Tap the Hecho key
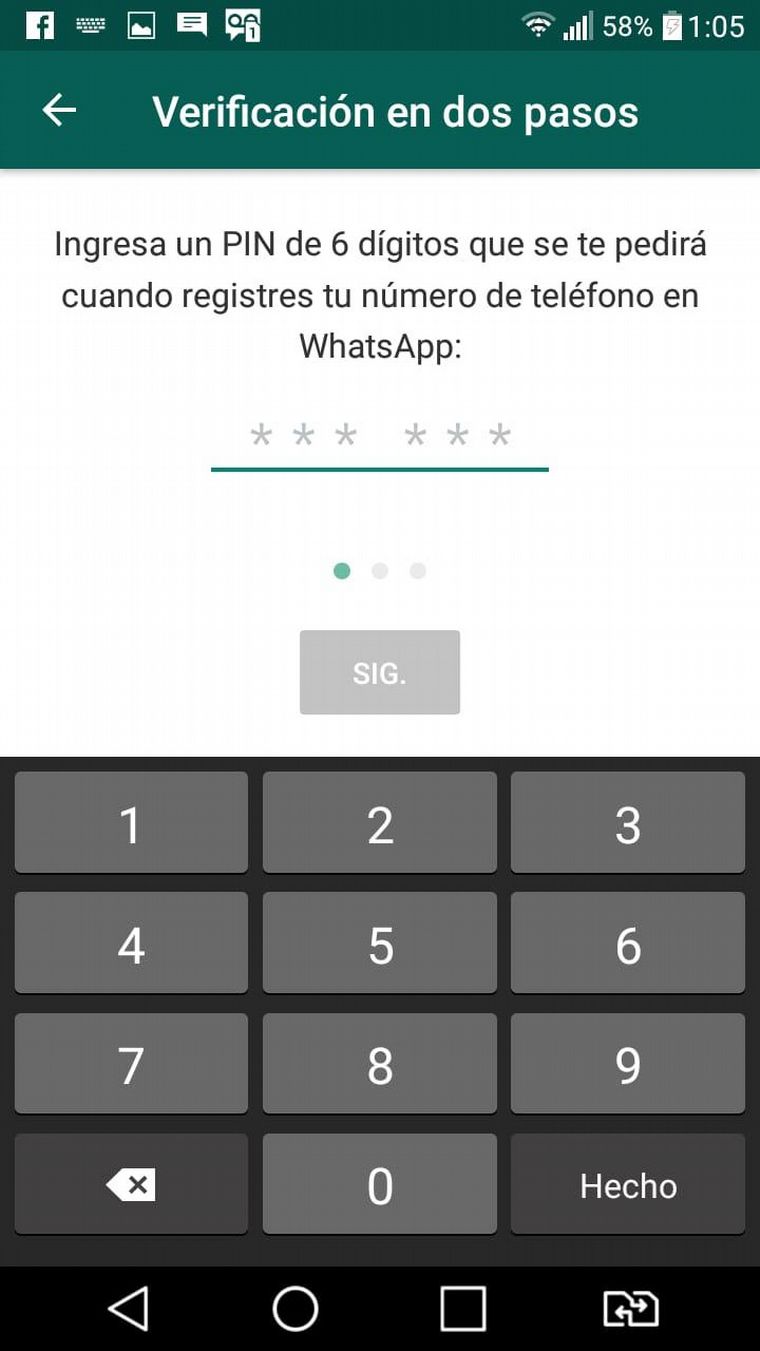 pos(628,1186)
